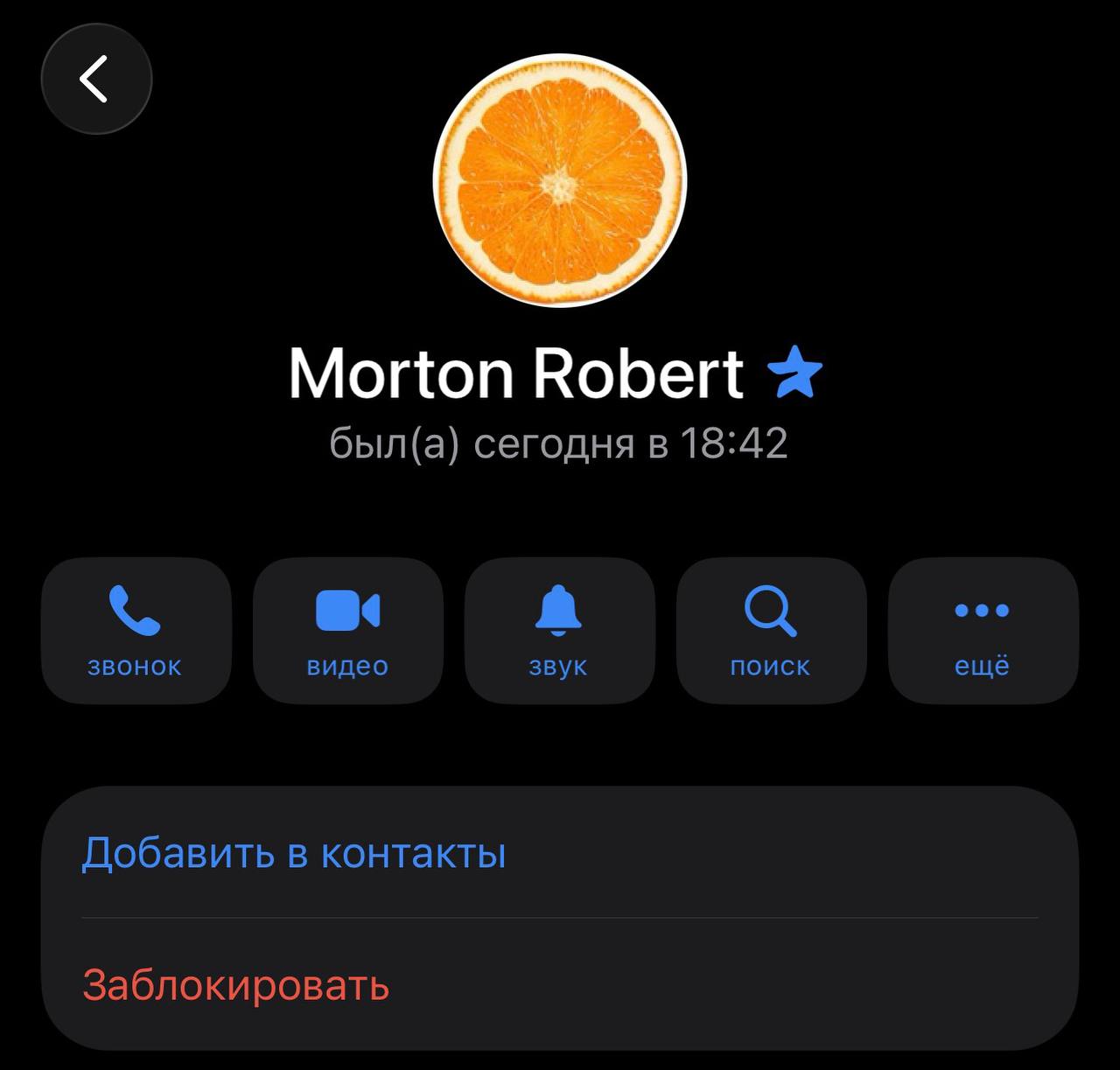Select Добавить в контакты
The image size is (1120, 1070).
tap(560, 852)
